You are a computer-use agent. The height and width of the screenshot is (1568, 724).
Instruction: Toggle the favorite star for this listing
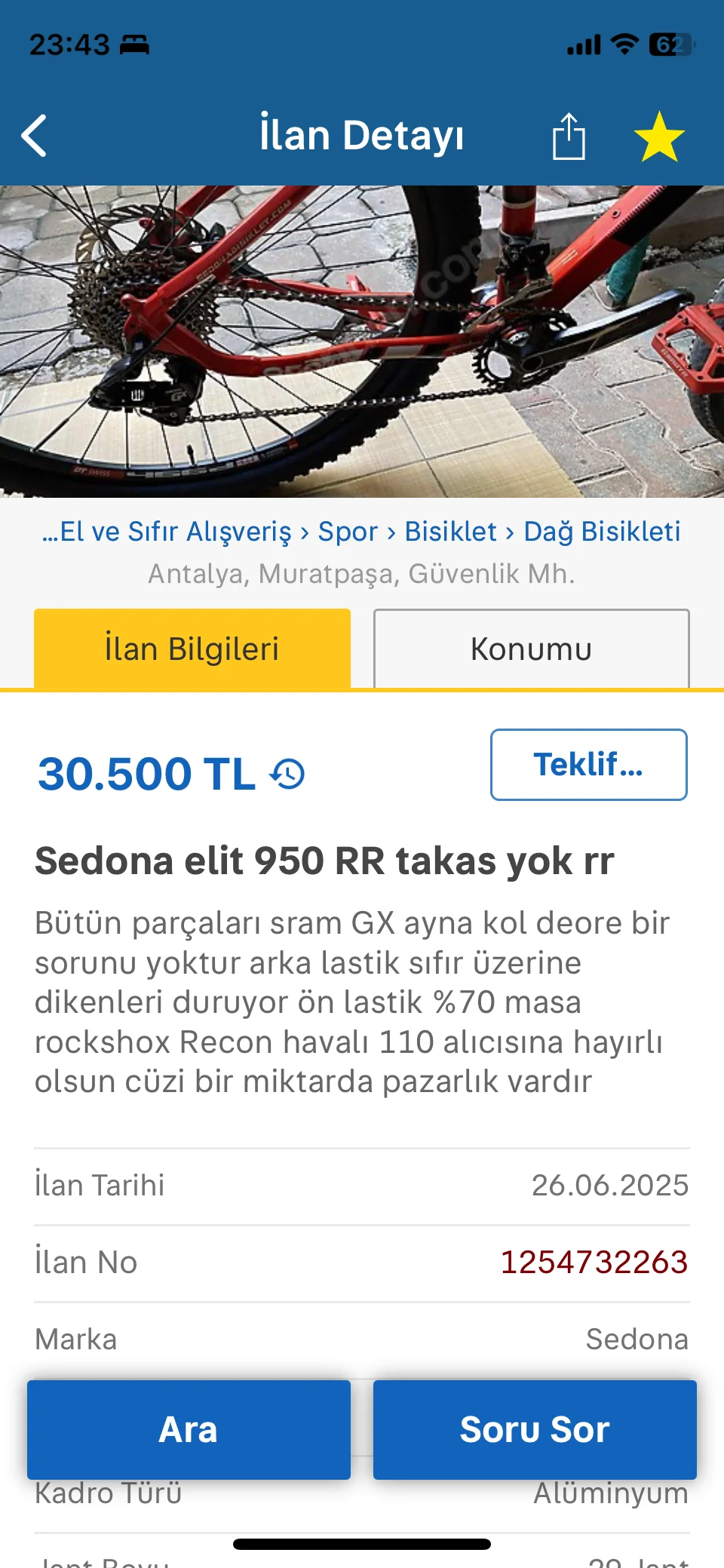tap(658, 137)
